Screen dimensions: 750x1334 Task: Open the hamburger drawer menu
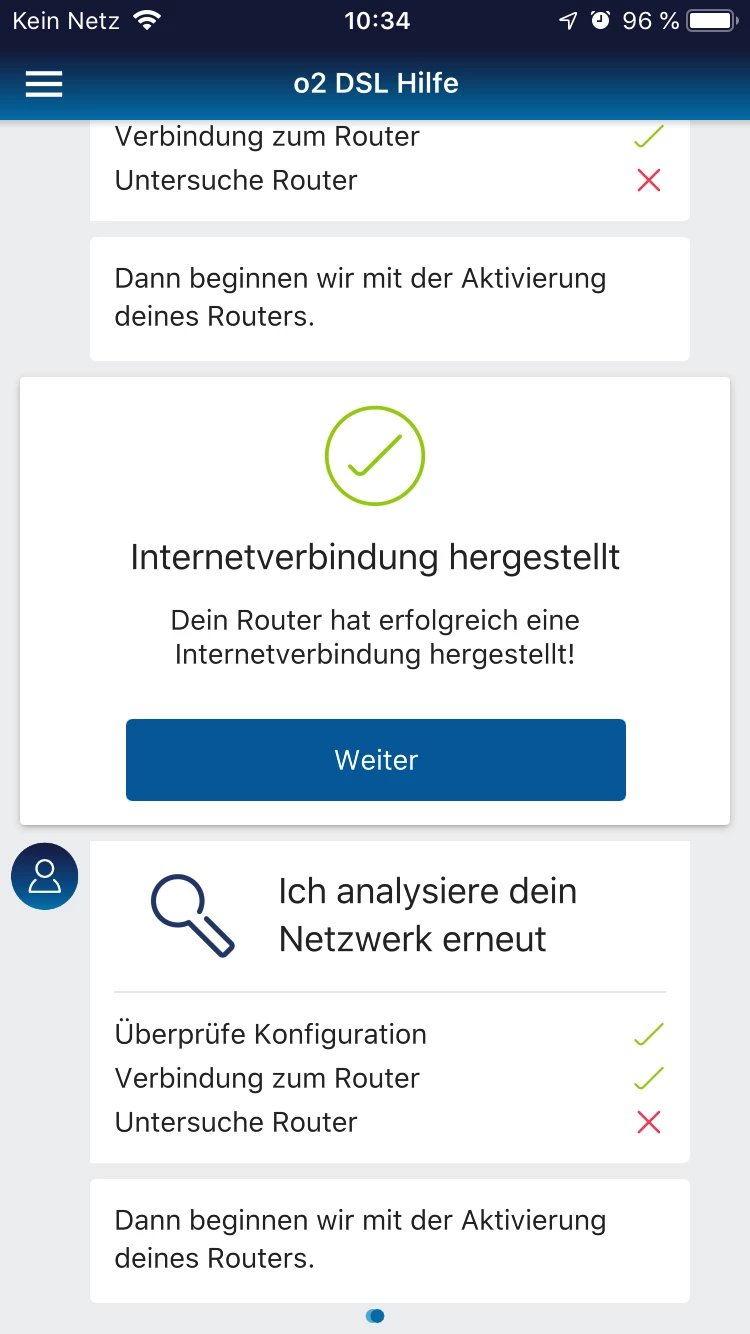pyautogui.click(x=44, y=84)
